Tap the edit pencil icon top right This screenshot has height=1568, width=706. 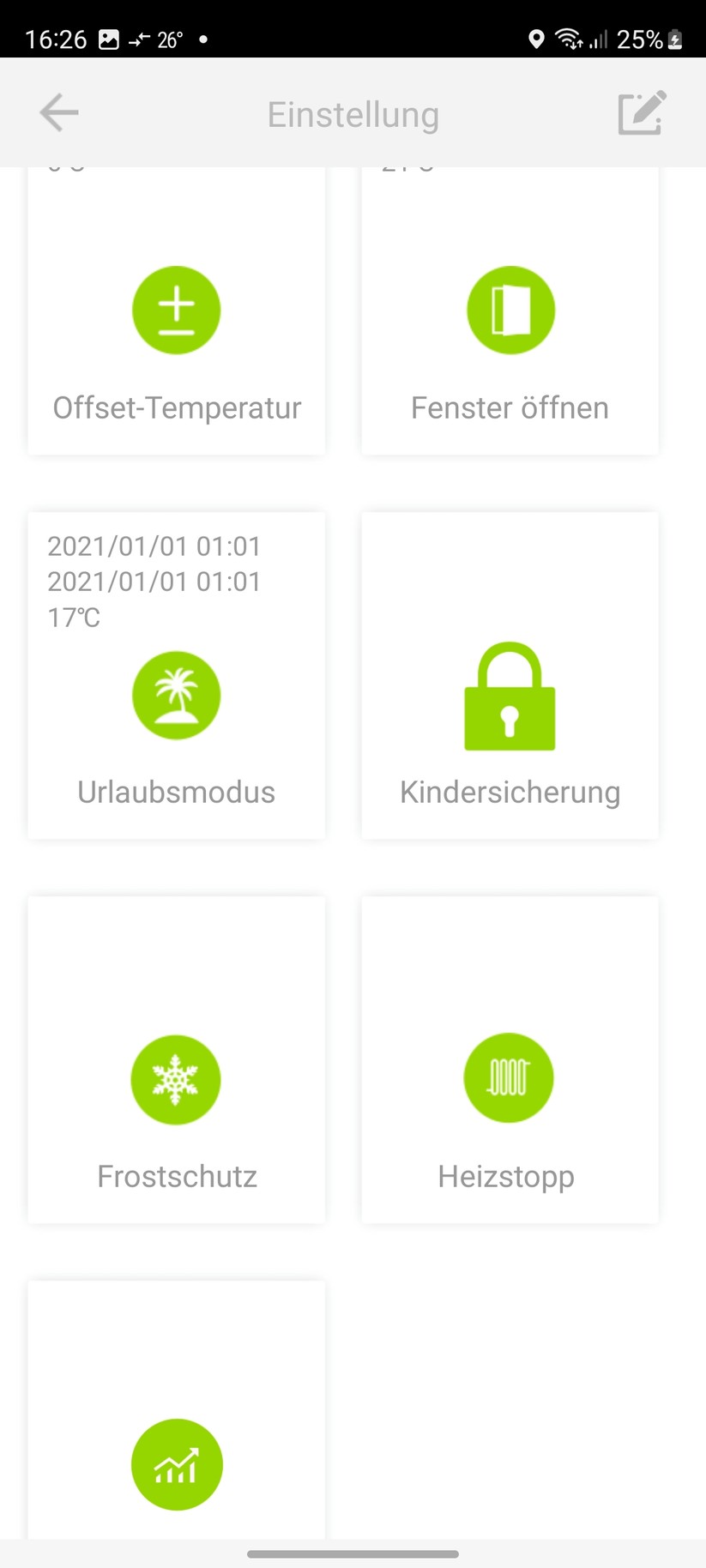(x=641, y=112)
